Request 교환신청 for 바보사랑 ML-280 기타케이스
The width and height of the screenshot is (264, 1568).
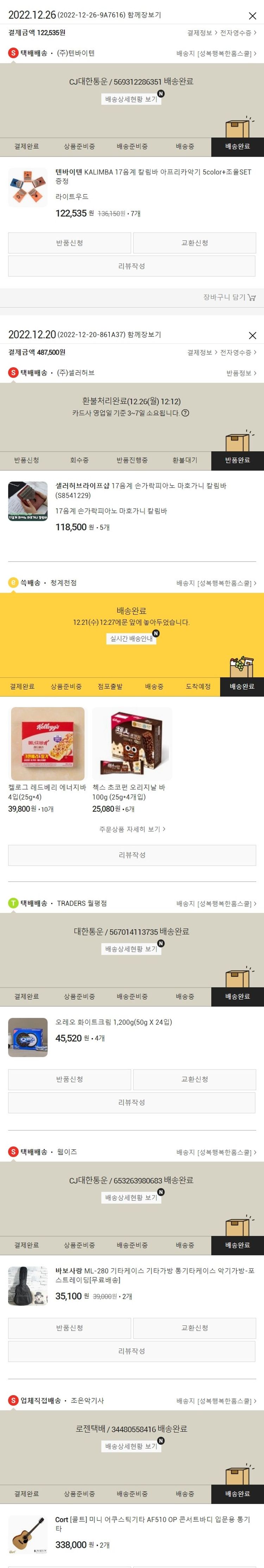(x=195, y=1327)
